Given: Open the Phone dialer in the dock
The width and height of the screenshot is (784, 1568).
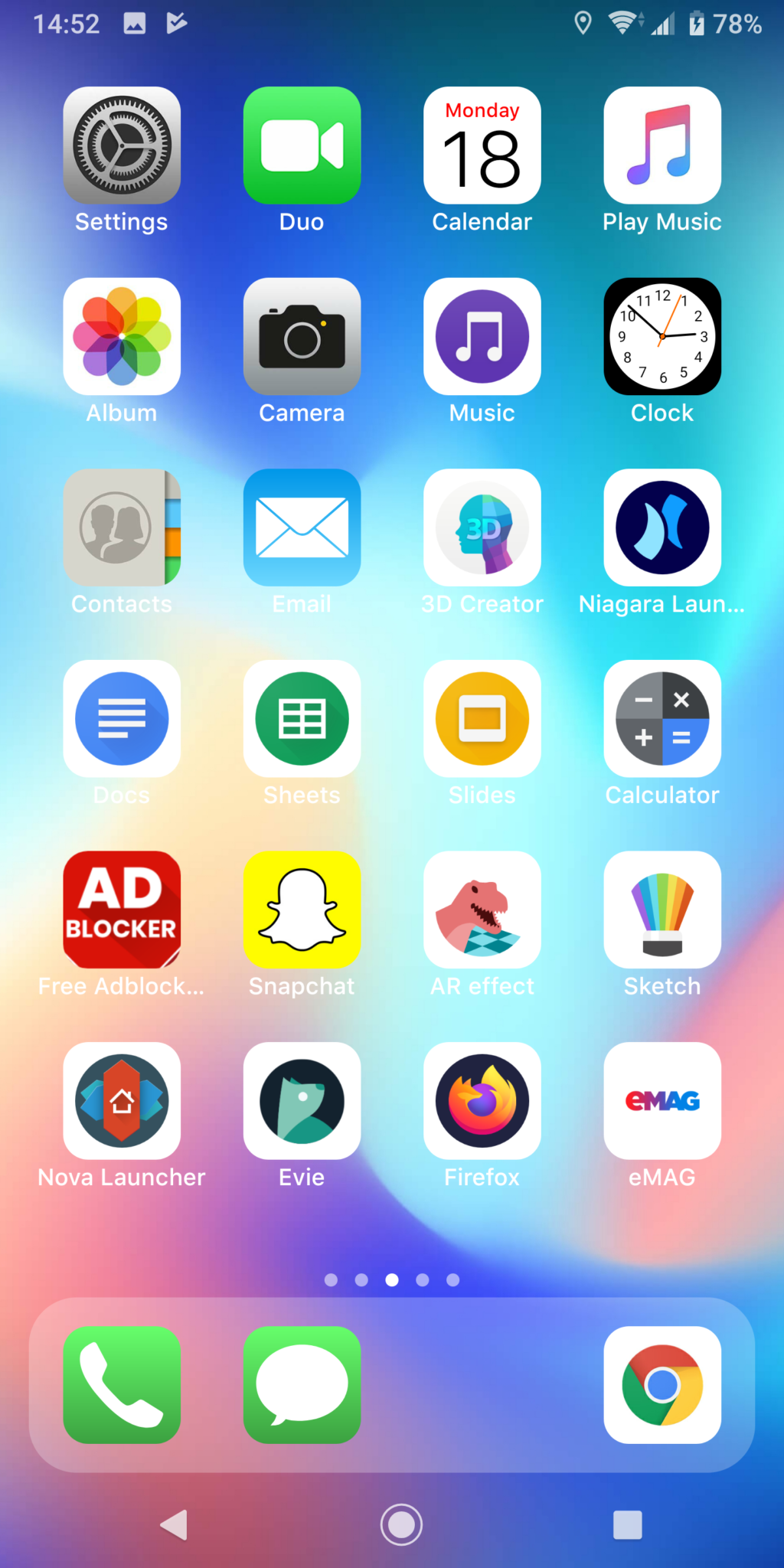Looking at the screenshot, I should 122,1385.
